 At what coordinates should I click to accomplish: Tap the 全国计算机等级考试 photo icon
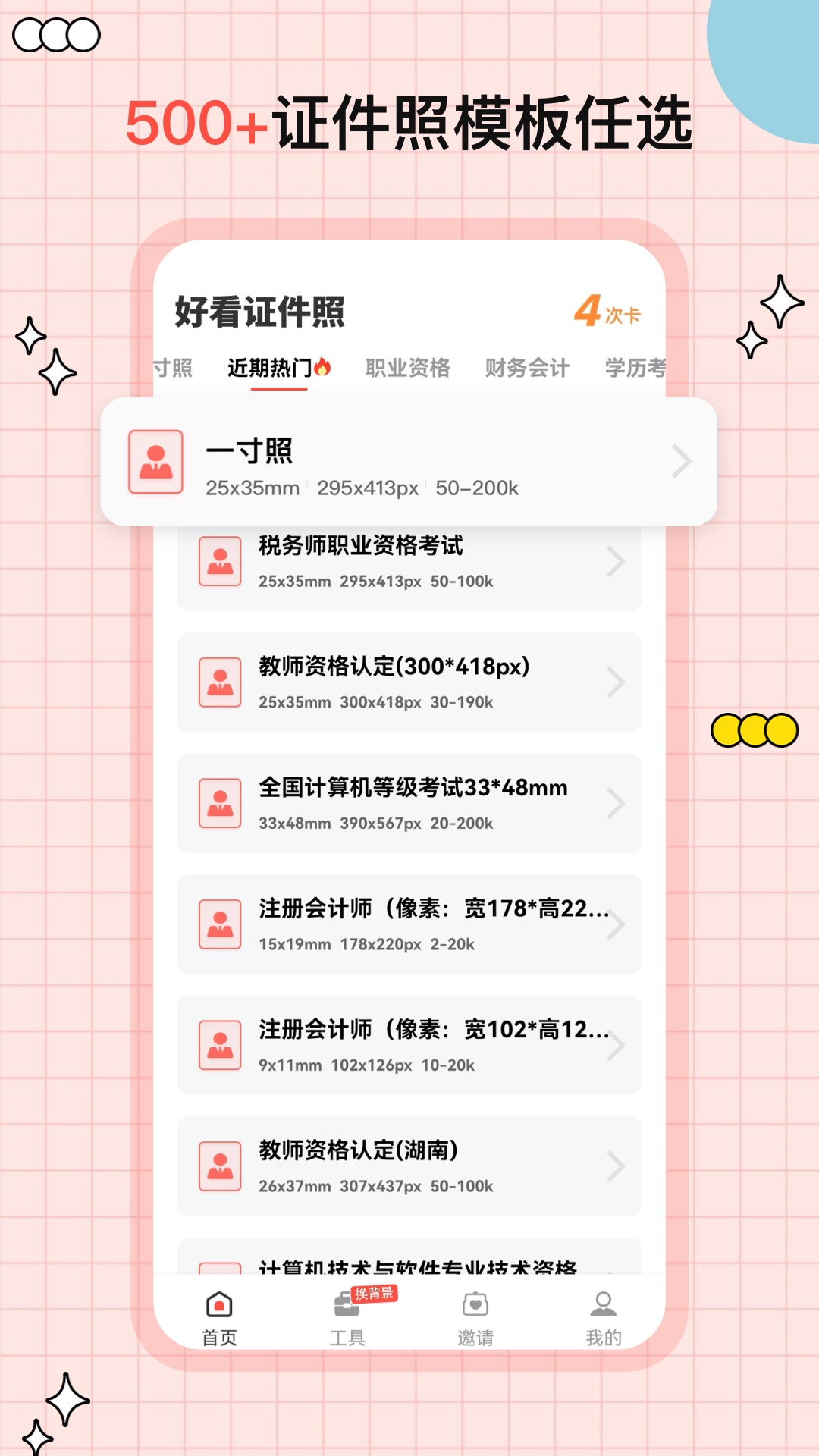pyautogui.click(x=220, y=802)
